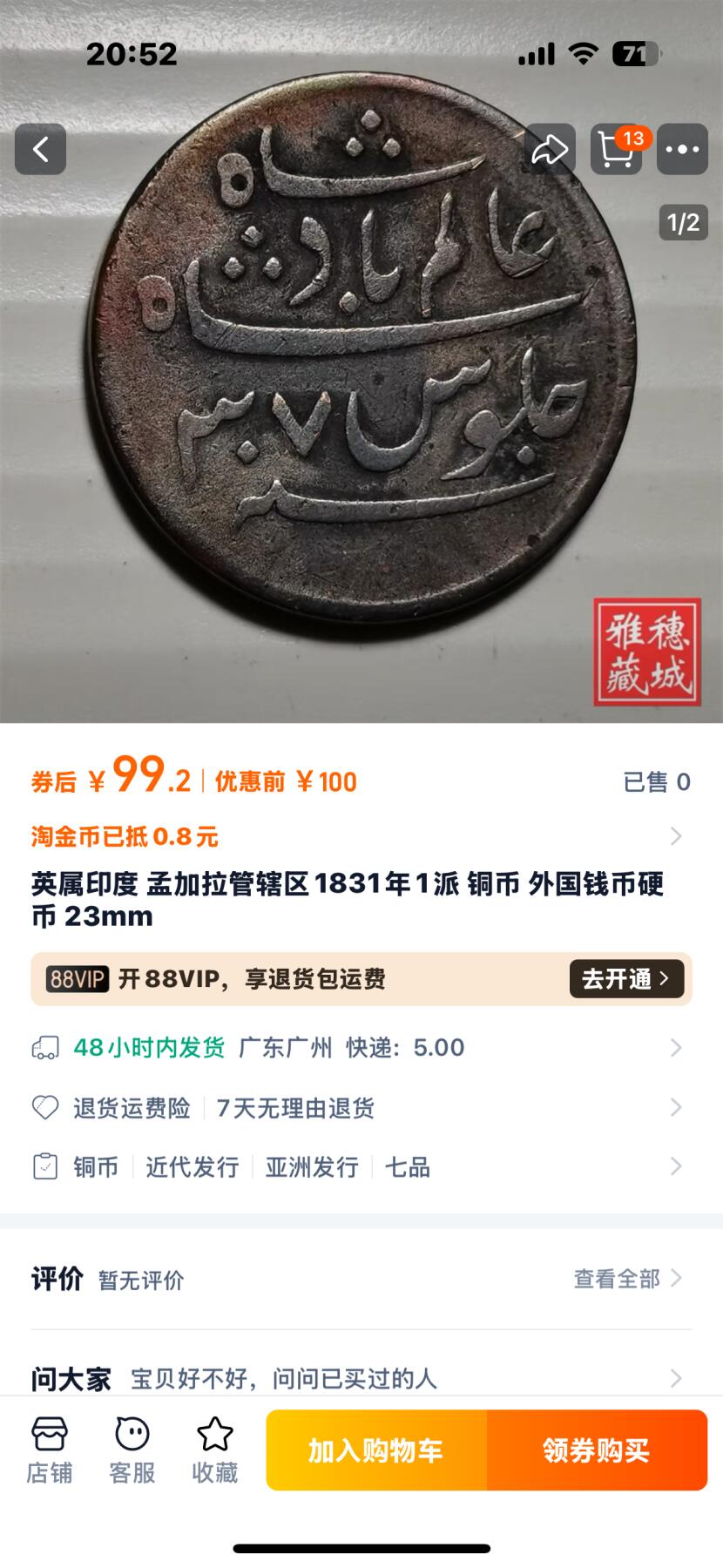Visit the seller's 店铺 page
The image size is (723, 1568).
pyautogui.click(x=49, y=1450)
